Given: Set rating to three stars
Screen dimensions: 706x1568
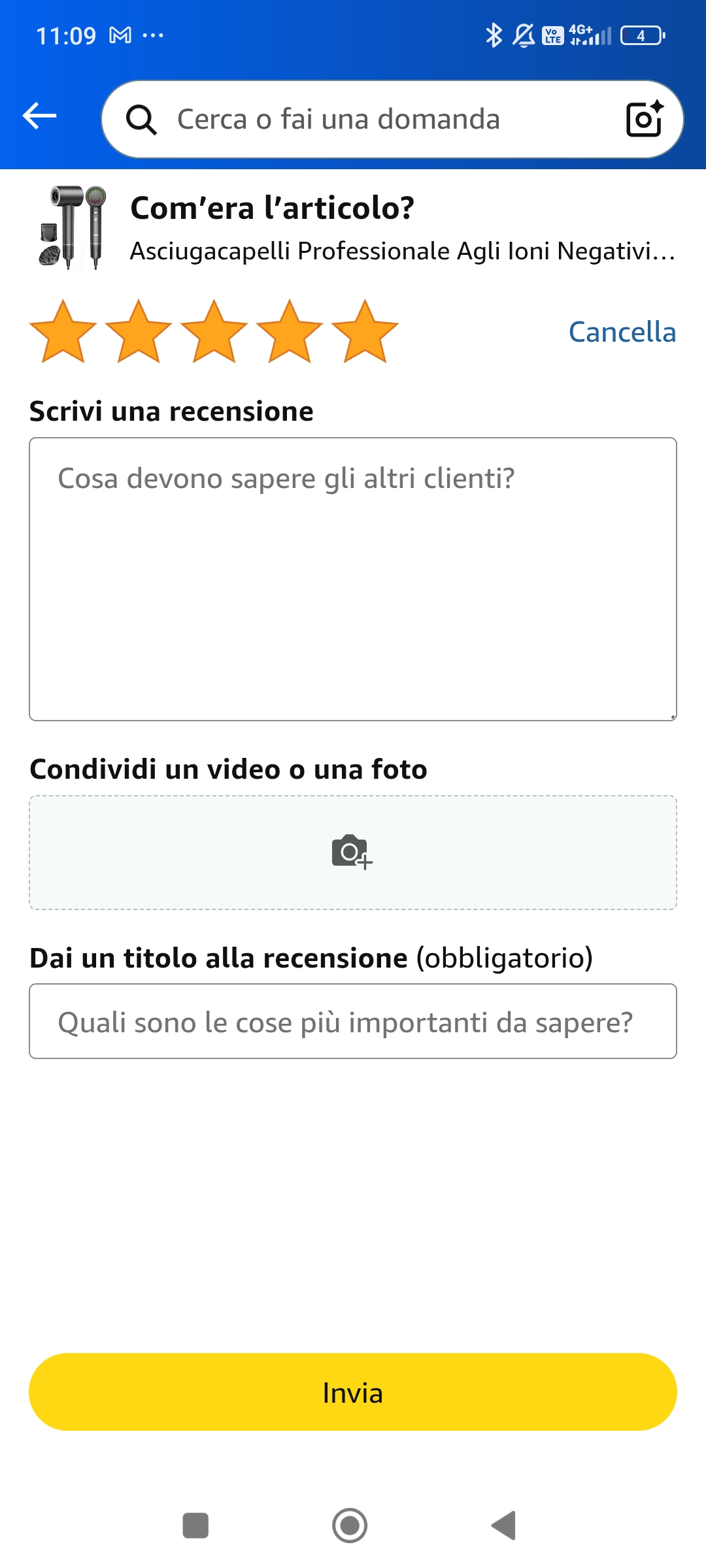Looking at the screenshot, I should click(x=214, y=331).
